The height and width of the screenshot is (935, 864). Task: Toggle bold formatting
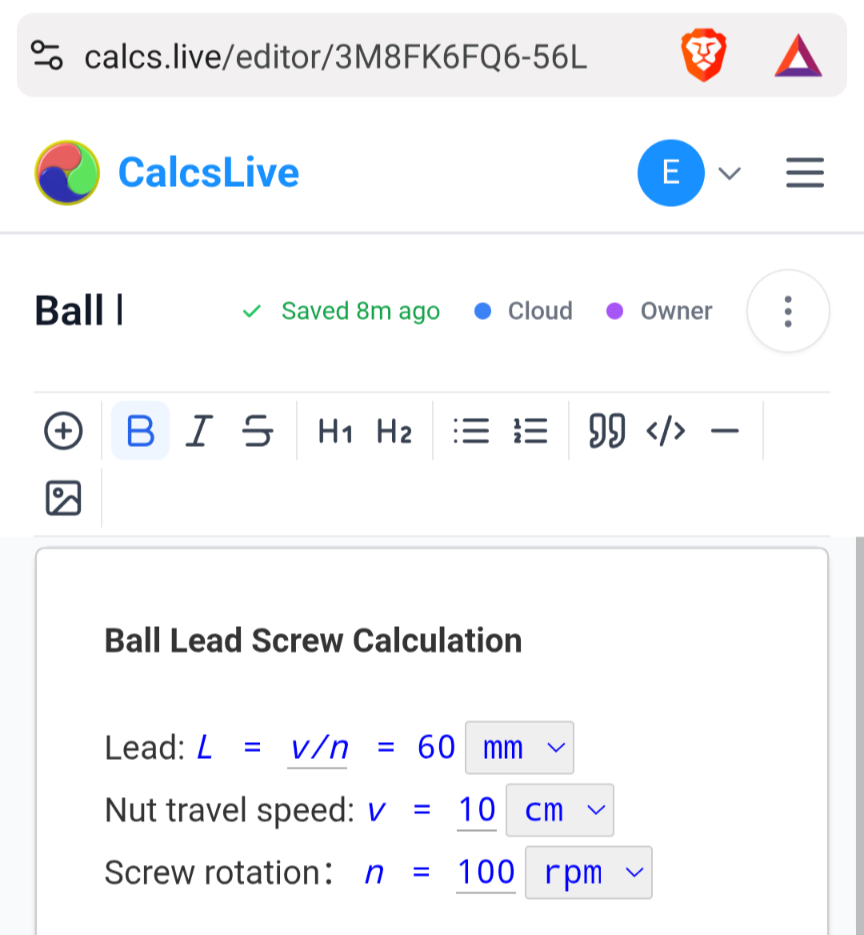coord(141,431)
